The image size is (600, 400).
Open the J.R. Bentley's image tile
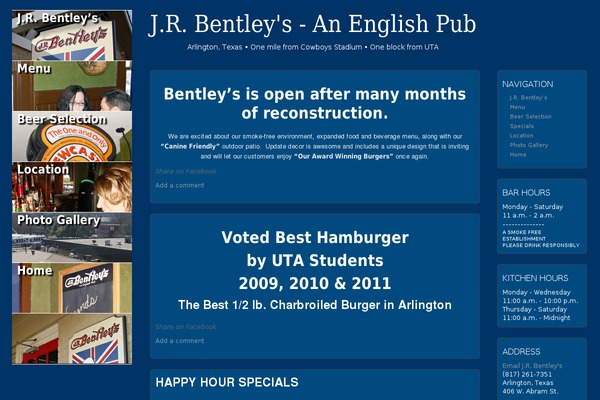coord(72,35)
